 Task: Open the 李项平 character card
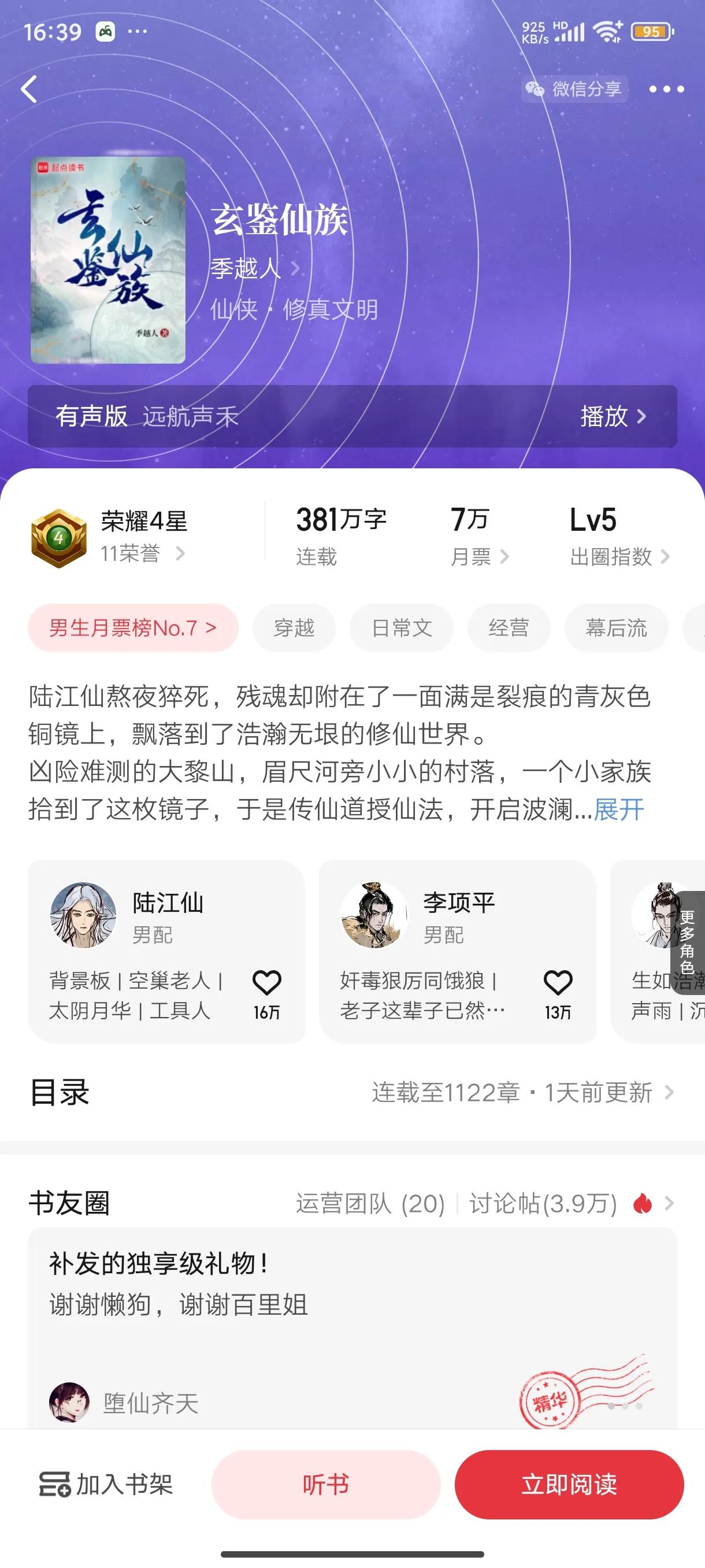[458, 951]
